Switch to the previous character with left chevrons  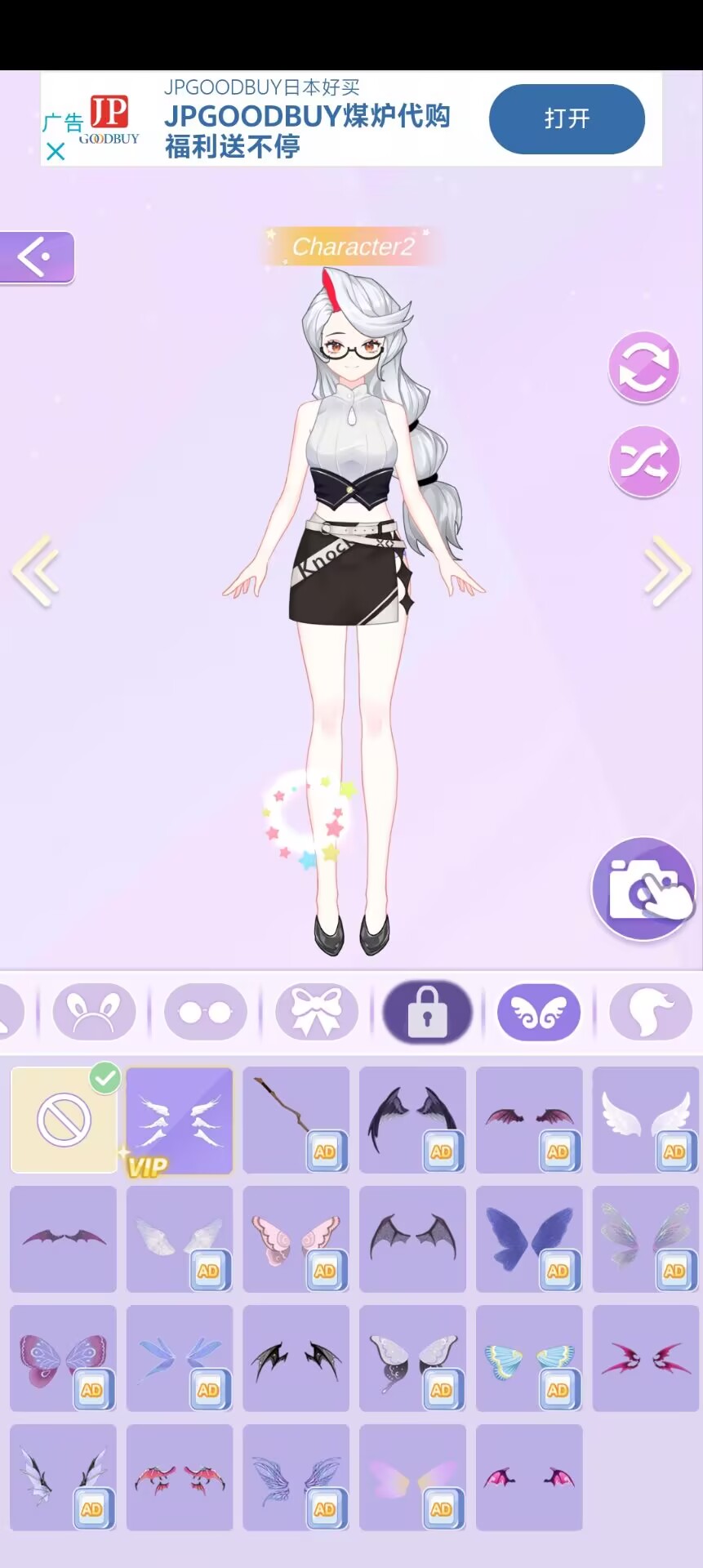pyautogui.click(x=36, y=570)
